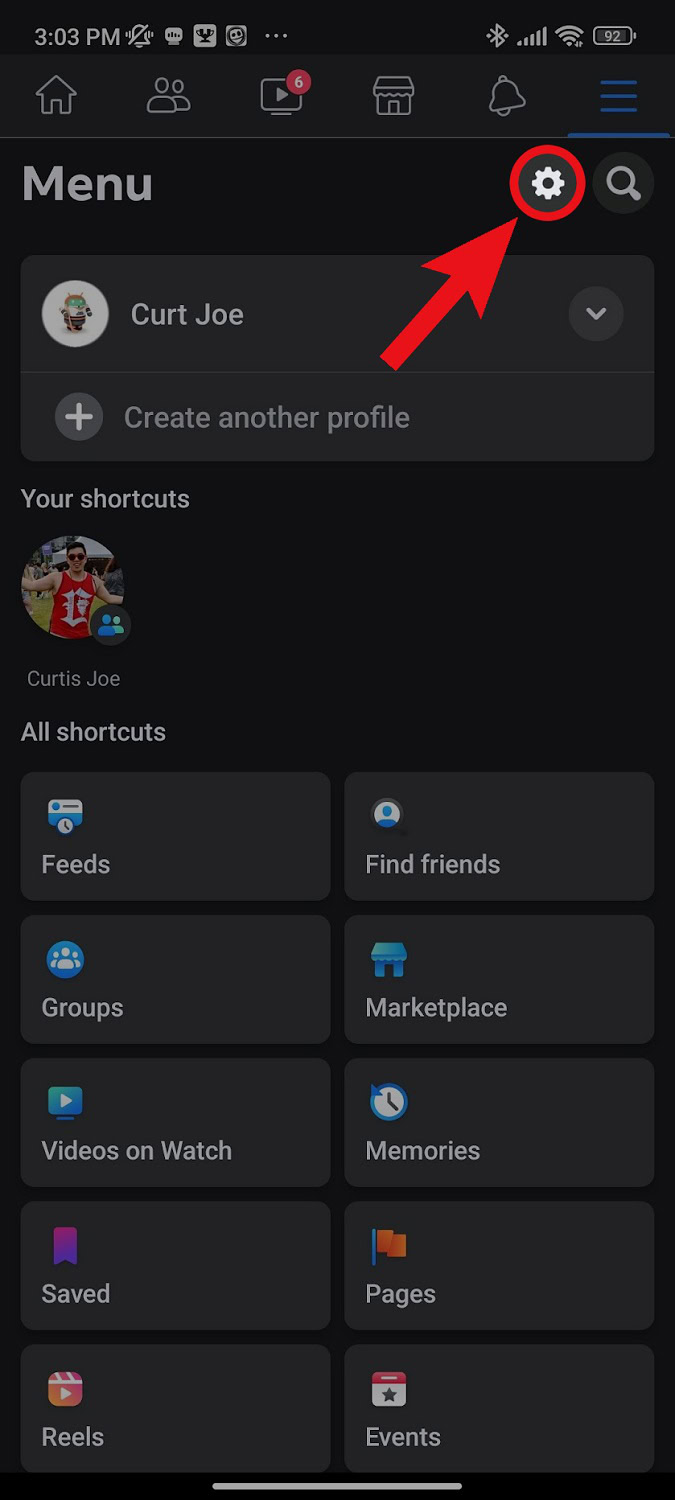This screenshot has width=675, height=1500.
Task: View your Memories
Action: point(499,1121)
